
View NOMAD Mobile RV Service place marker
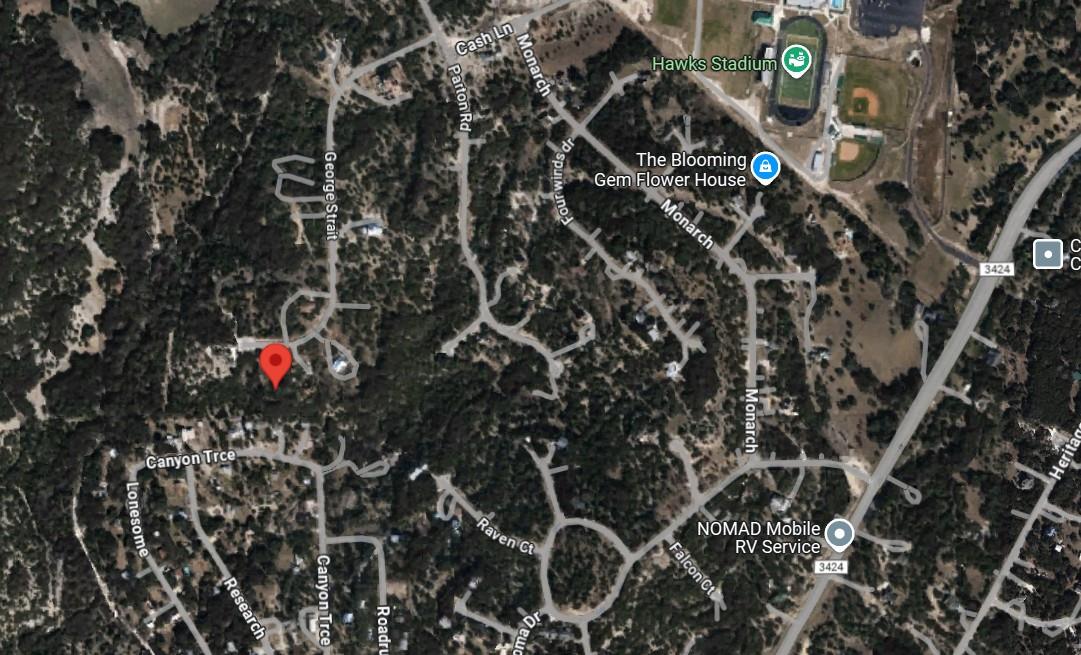(x=840, y=534)
